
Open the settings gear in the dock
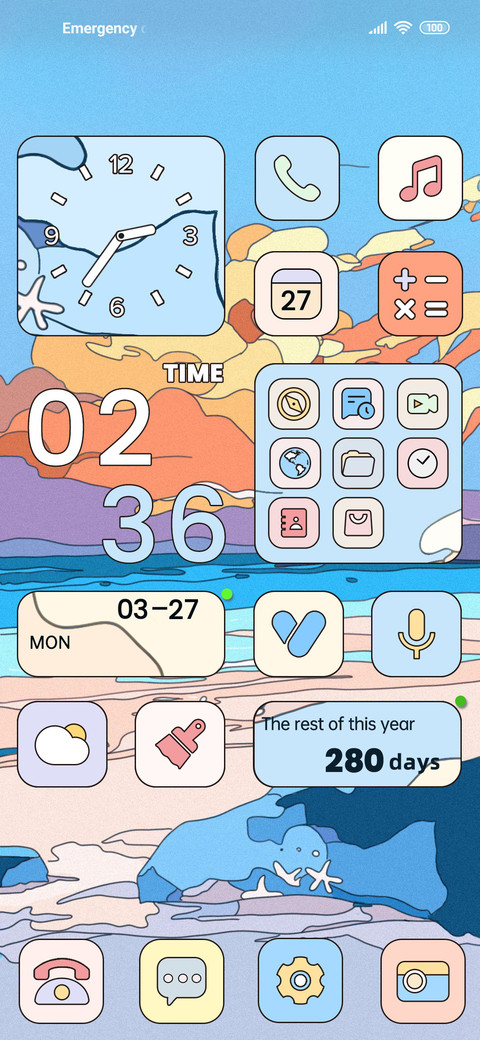point(300,981)
